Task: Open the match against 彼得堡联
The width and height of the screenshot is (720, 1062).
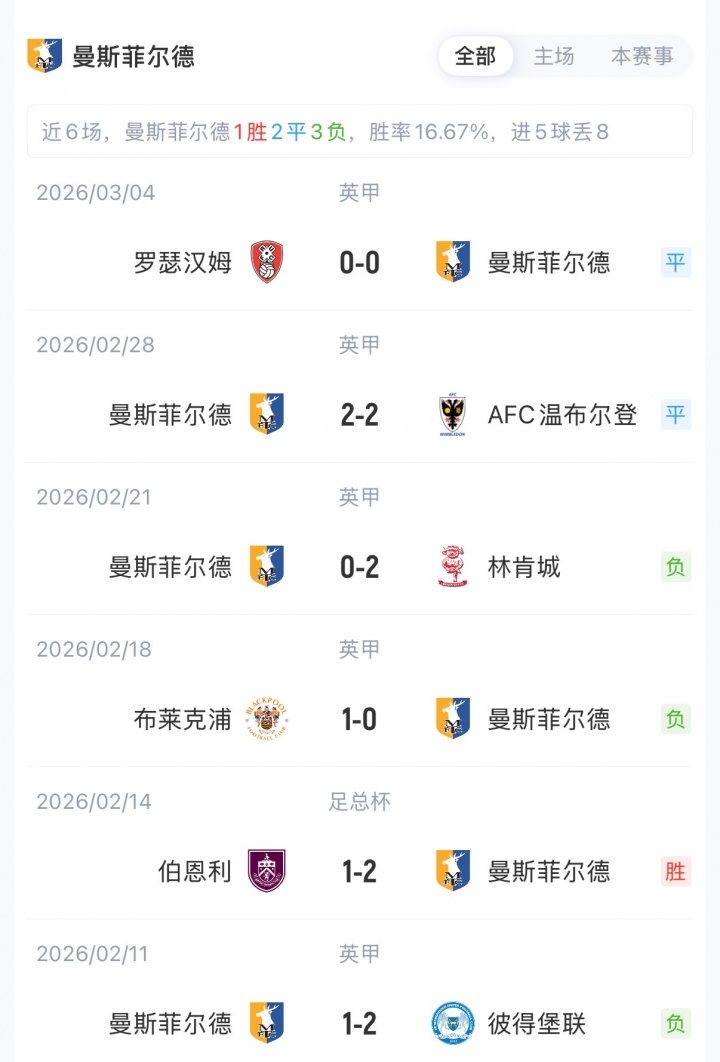Action: (359, 1023)
